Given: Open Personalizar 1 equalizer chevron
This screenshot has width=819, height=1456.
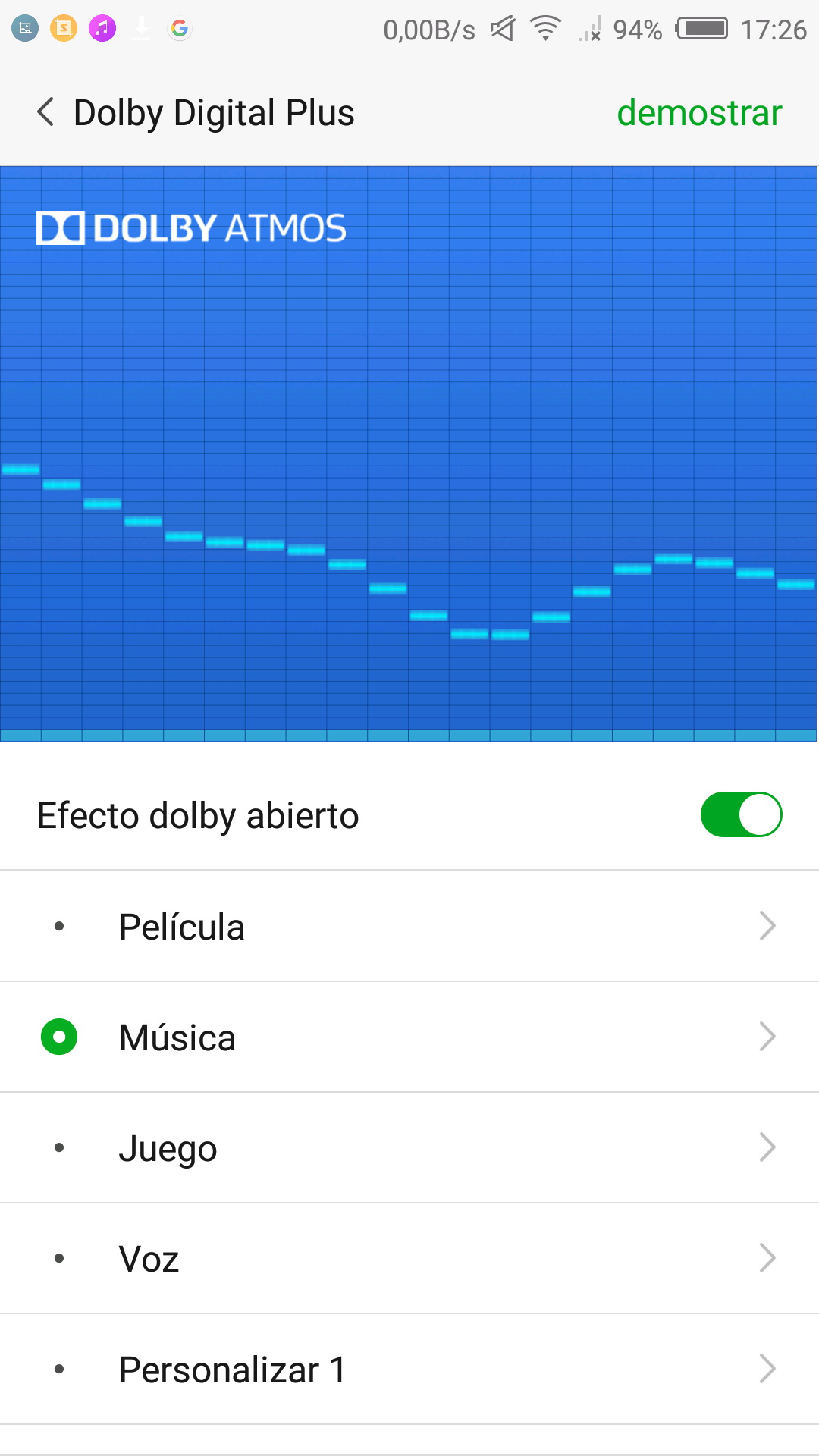Looking at the screenshot, I should click(x=767, y=1369).
